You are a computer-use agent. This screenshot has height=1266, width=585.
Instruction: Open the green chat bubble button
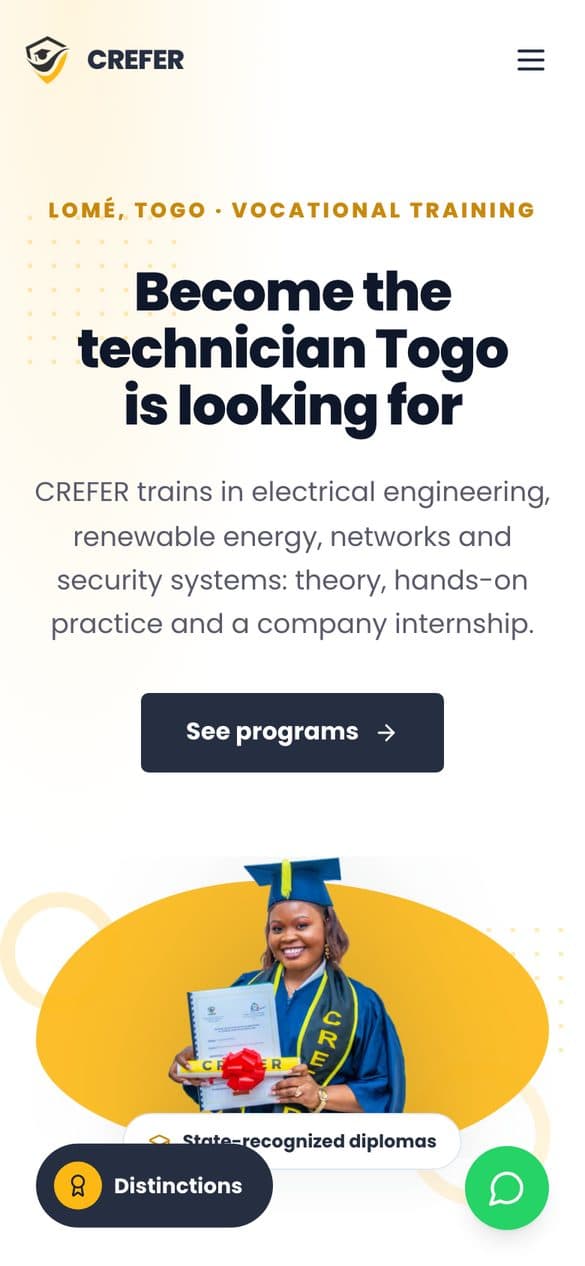507,1188
